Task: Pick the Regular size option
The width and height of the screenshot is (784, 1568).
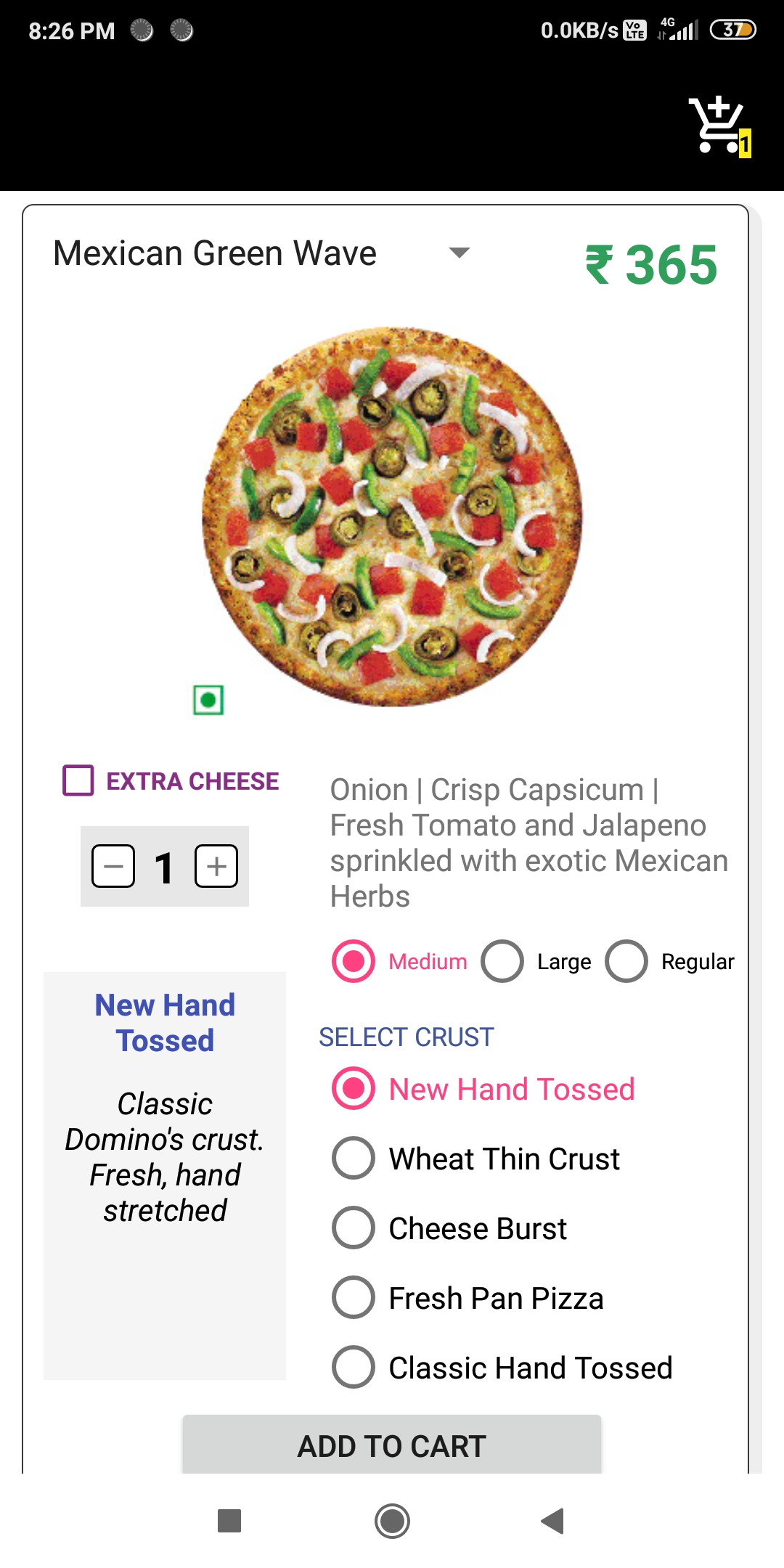Action: point(626,961)
